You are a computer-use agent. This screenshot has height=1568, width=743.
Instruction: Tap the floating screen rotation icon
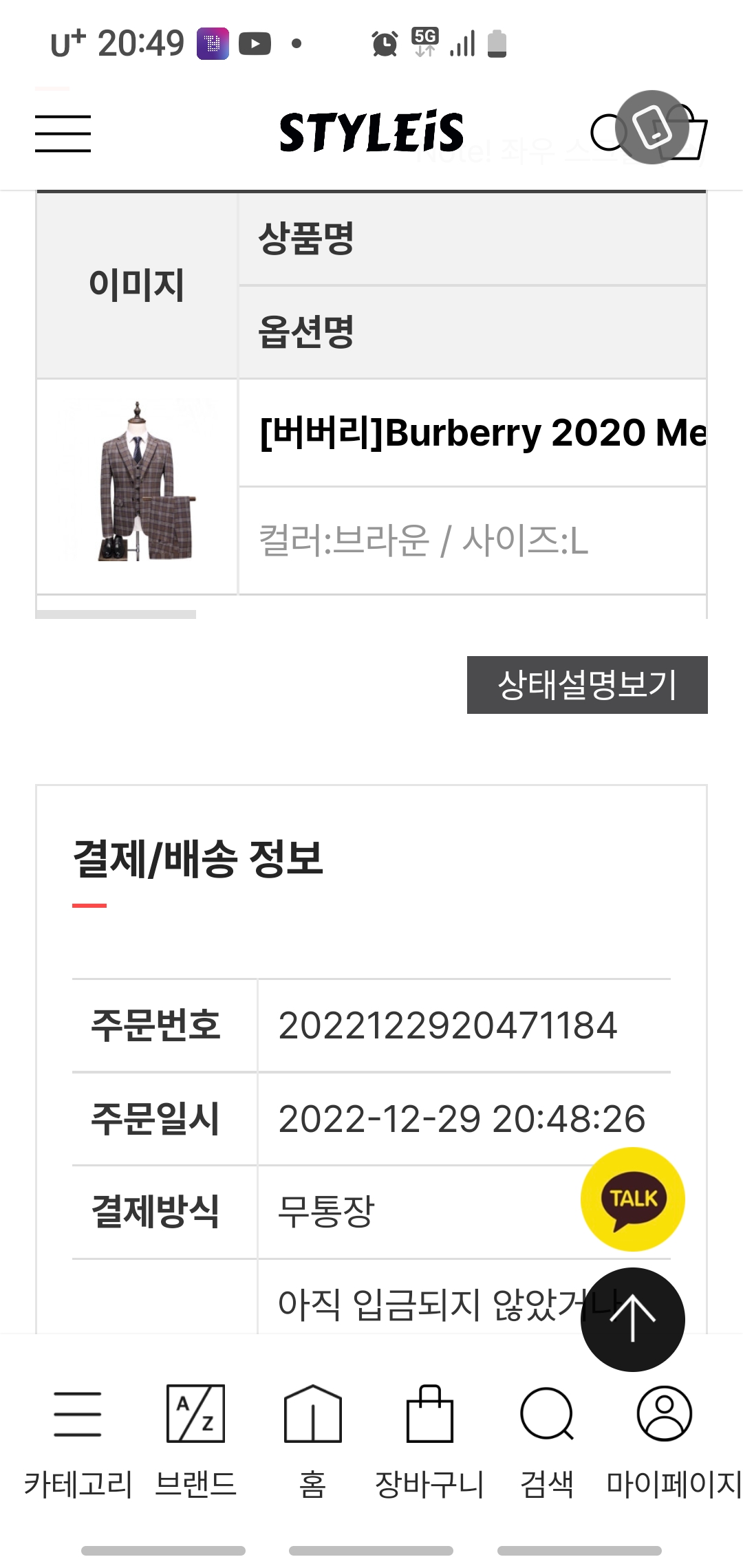click(x=652, y=127)
